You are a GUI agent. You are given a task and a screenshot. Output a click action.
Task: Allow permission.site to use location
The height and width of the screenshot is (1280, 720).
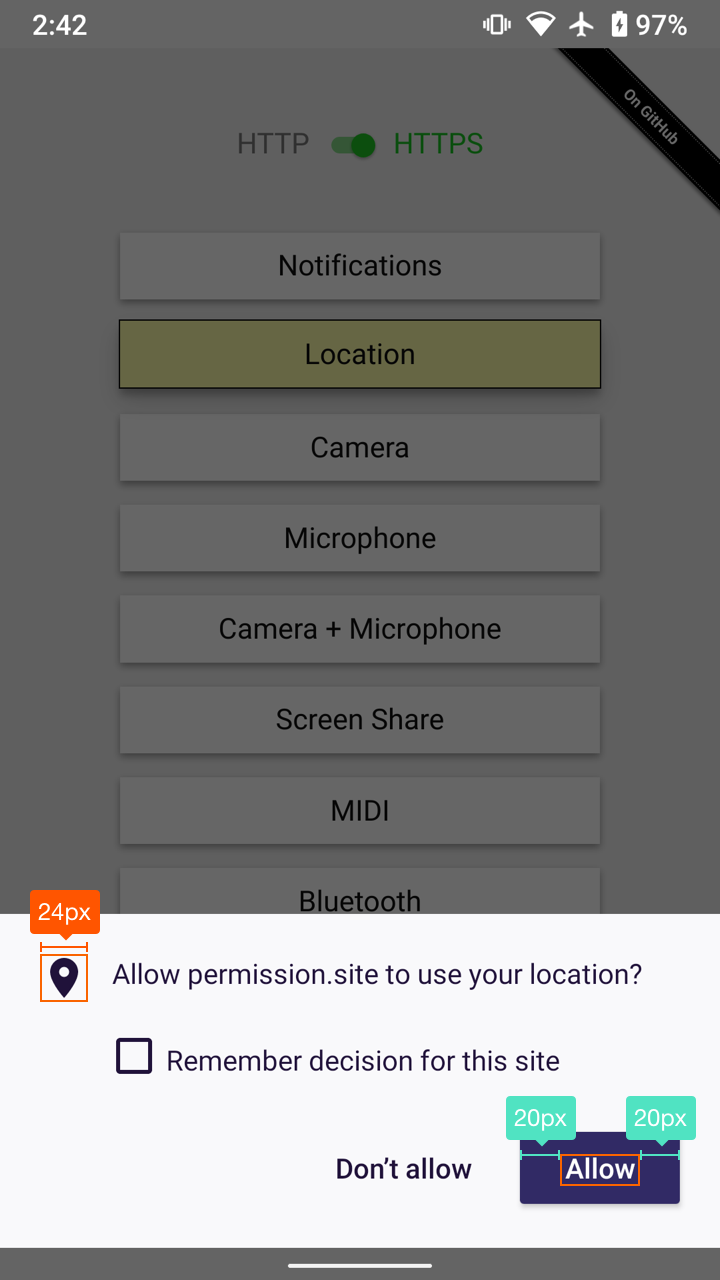[600, 1169]
